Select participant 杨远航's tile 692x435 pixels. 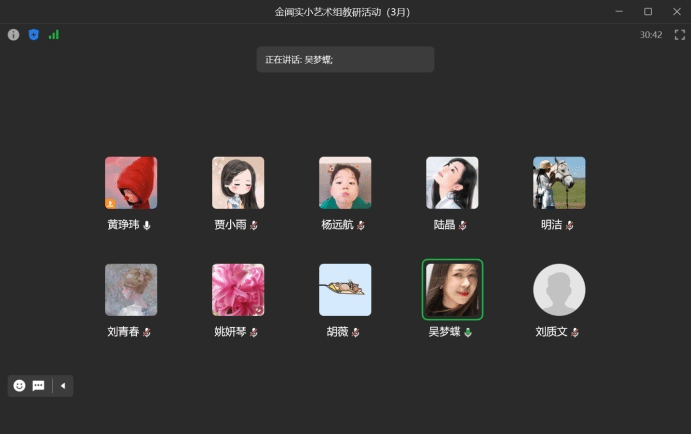(x=345, y=183)
